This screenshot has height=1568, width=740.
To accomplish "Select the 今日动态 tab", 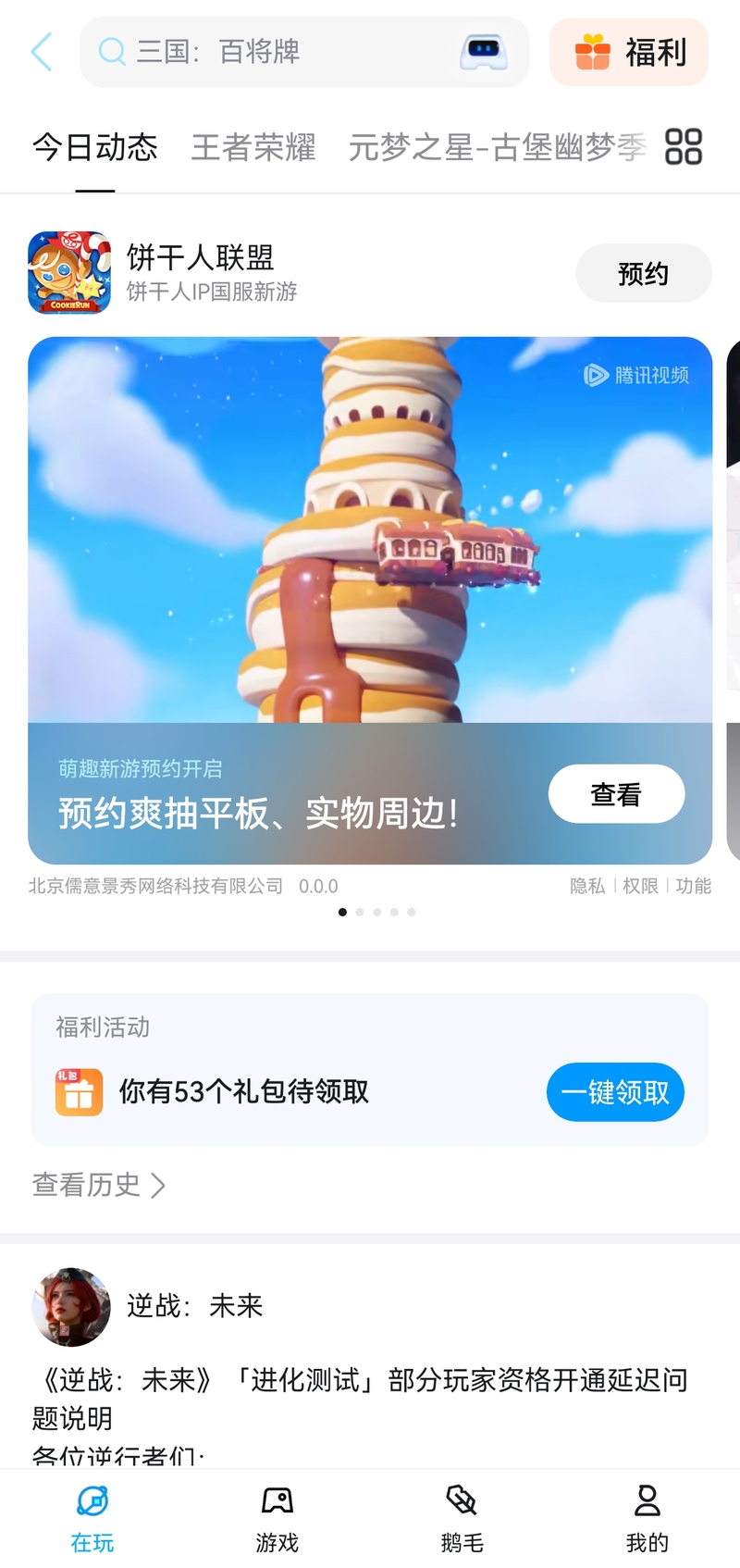I will [x=95, y=147].
